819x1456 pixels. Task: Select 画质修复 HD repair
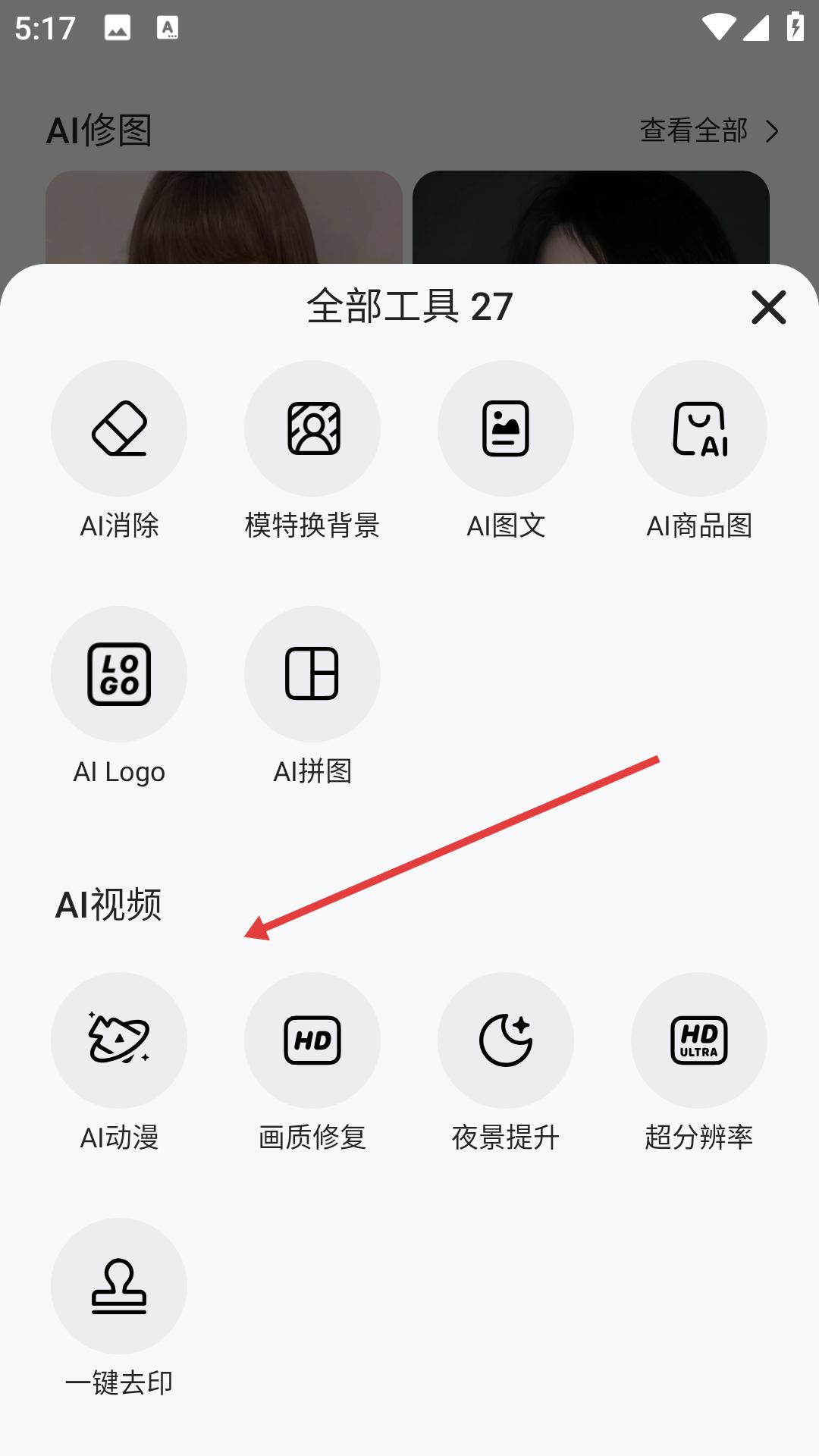pos(312,1040)
